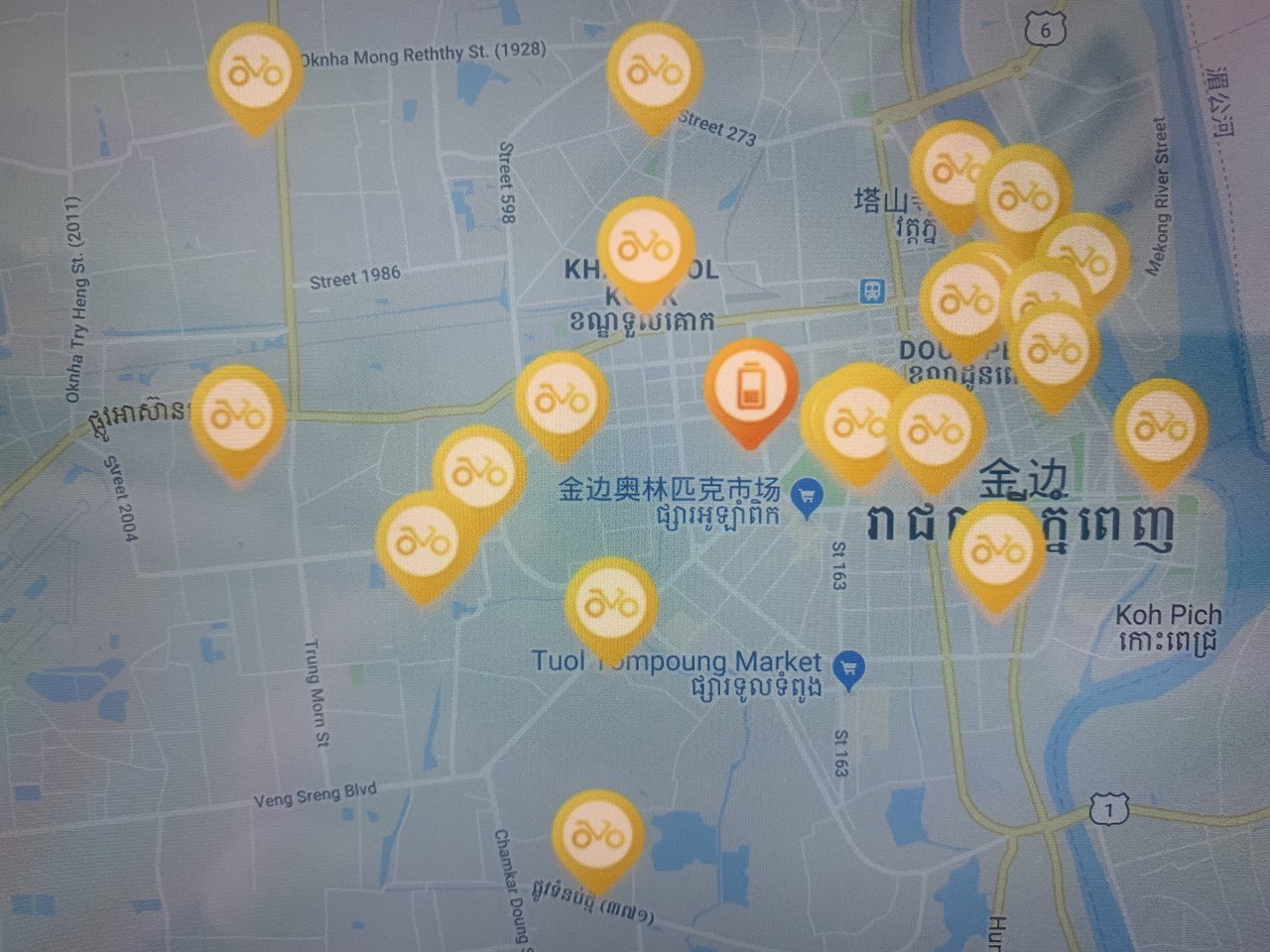Tap the bike pin above Street 2004
The width and height of the screenshot is (1270, 952).
238,414
